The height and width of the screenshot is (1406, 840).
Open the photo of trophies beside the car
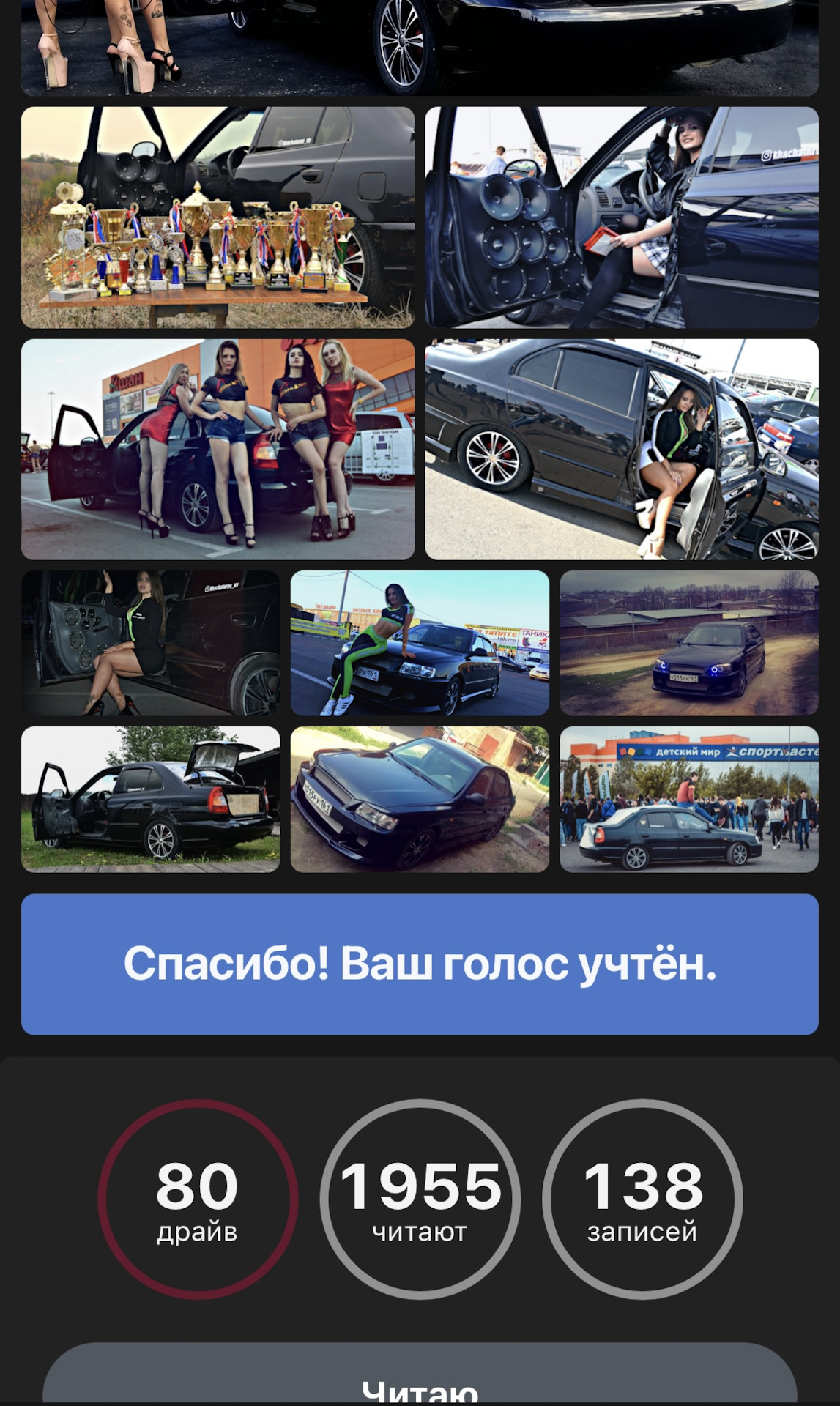[x=218, y=217]
